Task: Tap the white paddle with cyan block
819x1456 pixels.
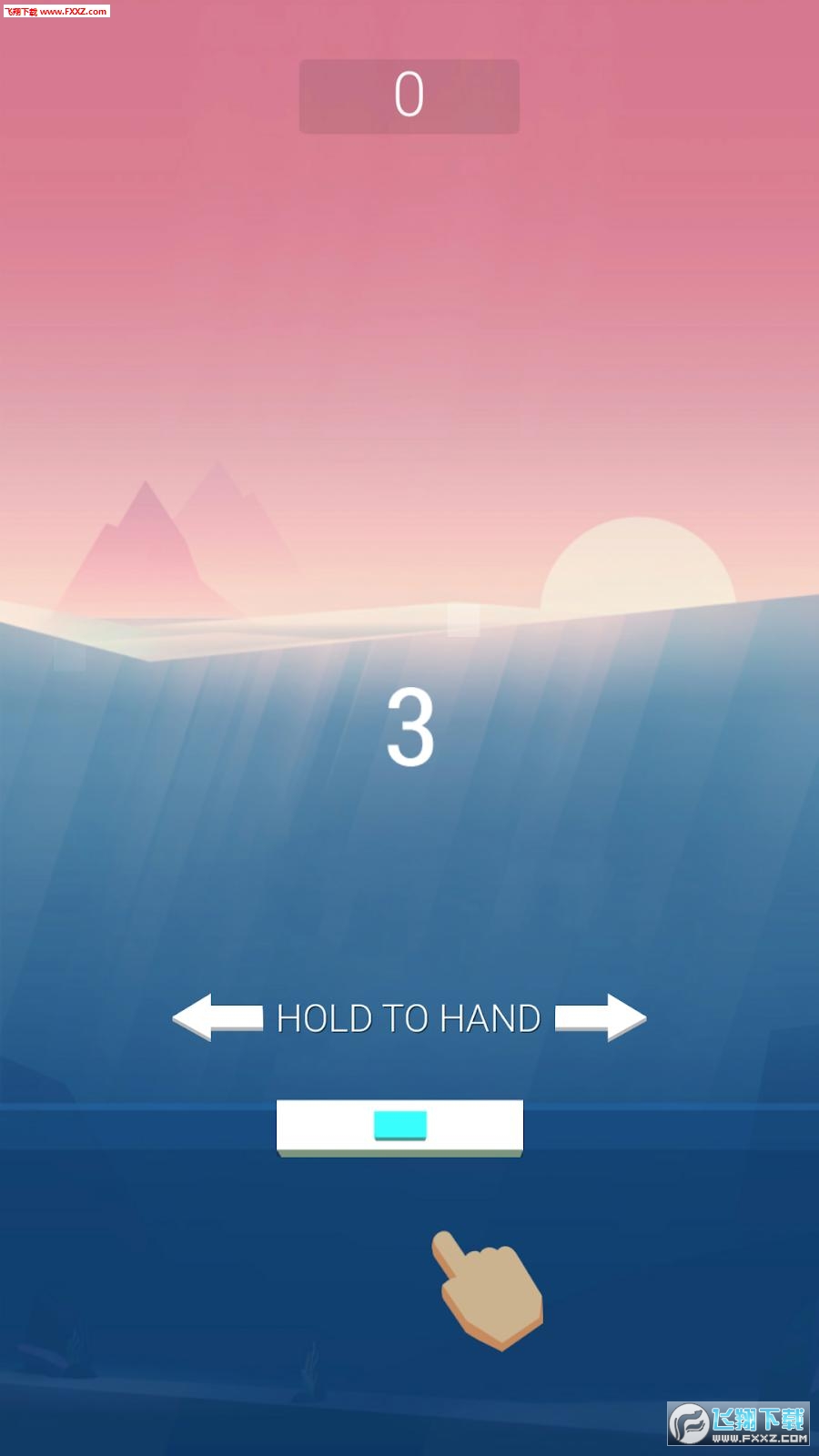Action: 399,1127
